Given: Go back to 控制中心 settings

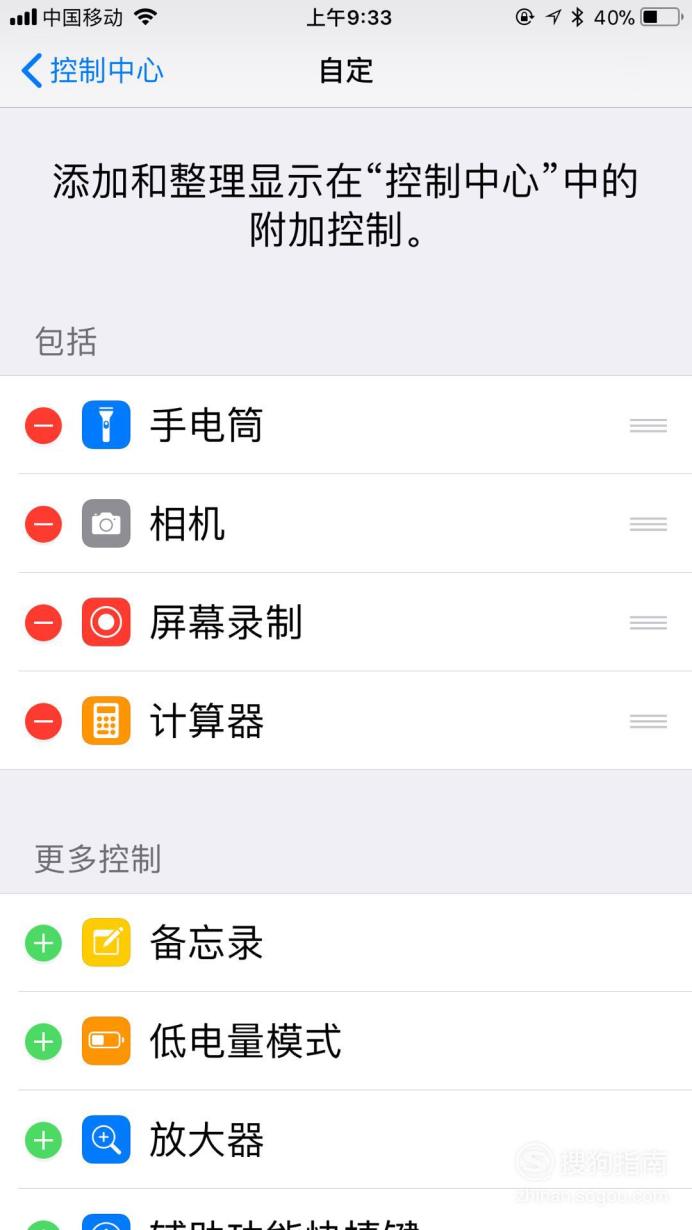Looking at the screenshot, I should click(x=92, y=71).
